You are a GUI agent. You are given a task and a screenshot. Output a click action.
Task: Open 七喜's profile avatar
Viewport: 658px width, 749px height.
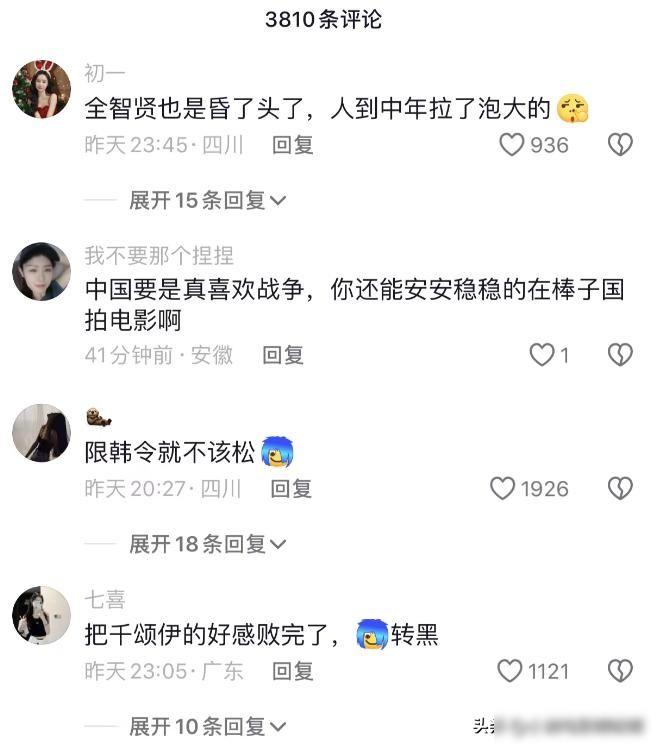click(x=41, y=615)
